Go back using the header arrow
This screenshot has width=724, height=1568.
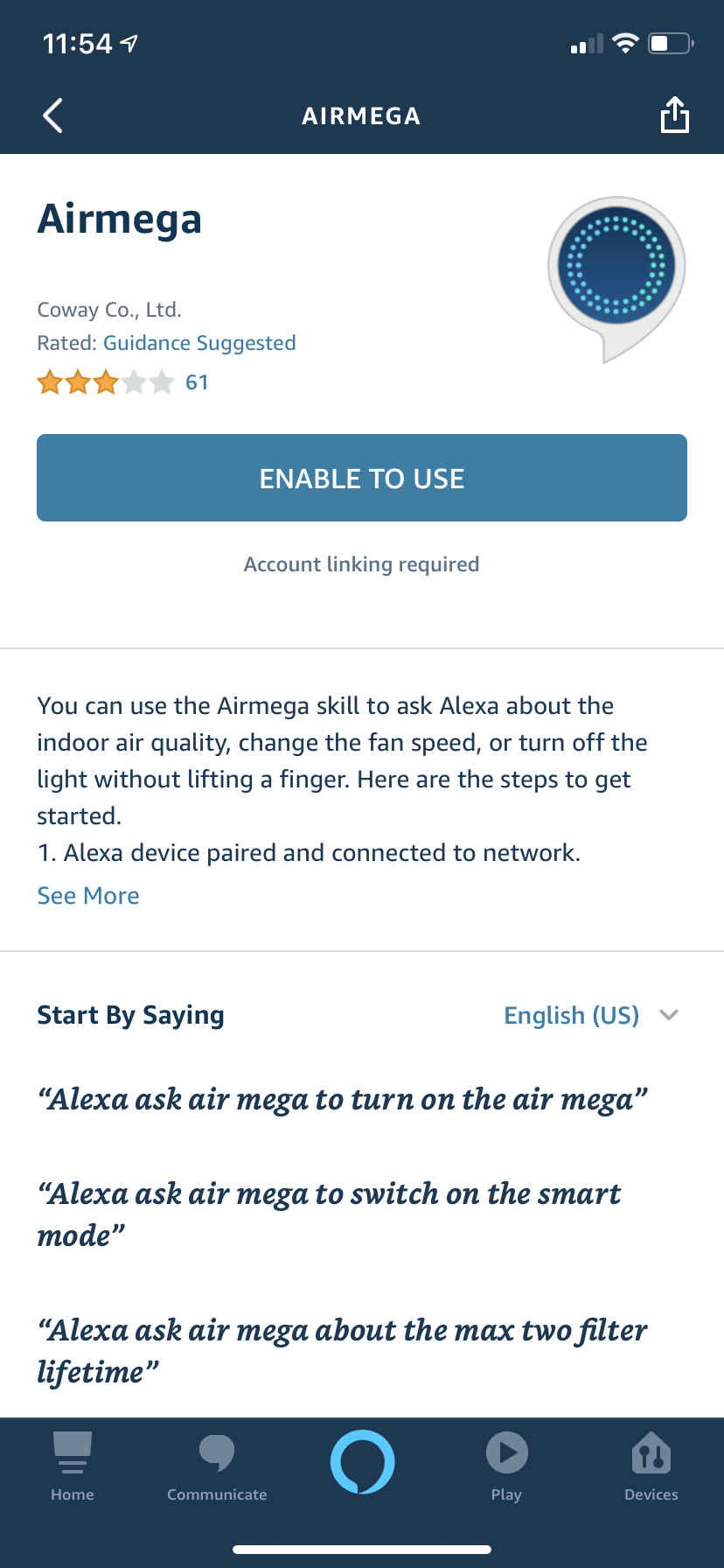coord(52,115)
